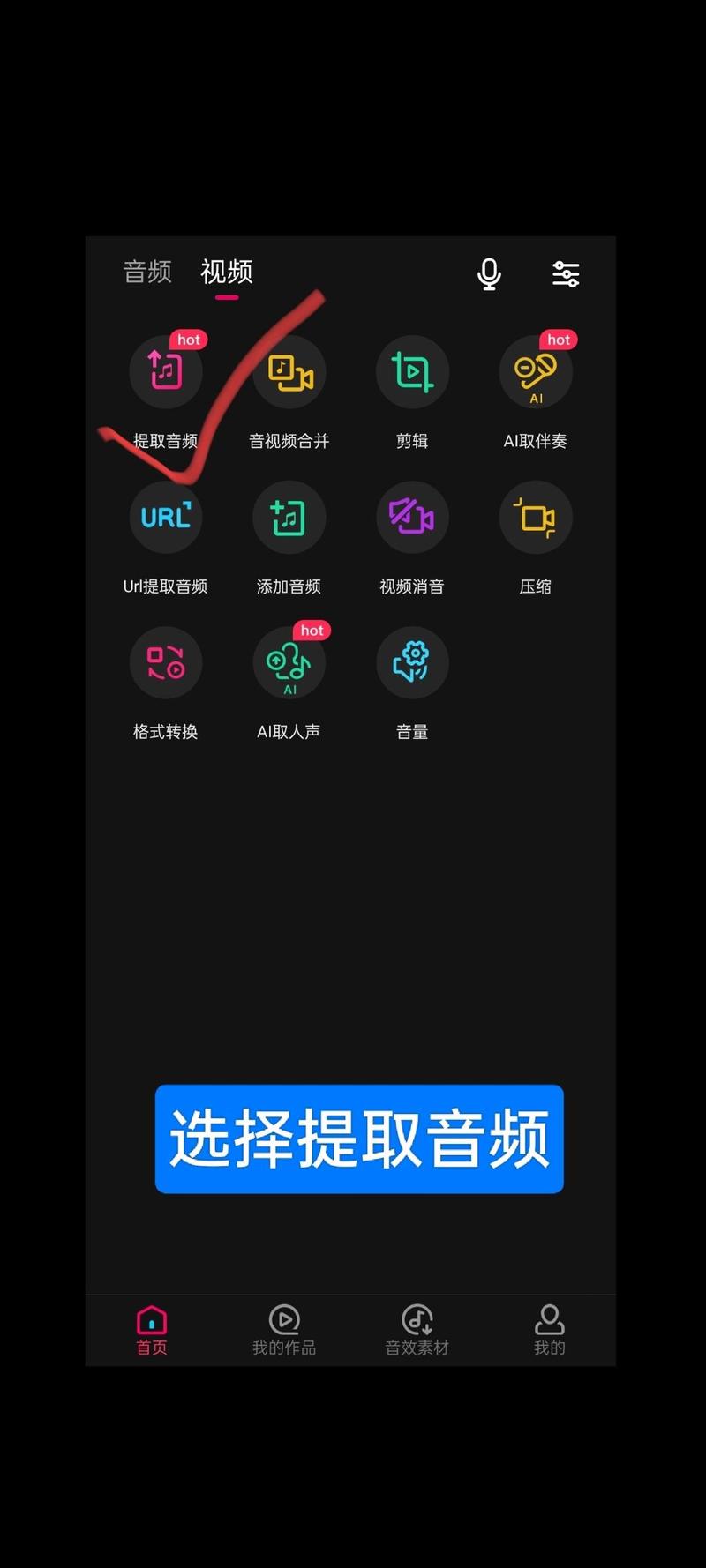
Task: Choose 添加音频 option
Action: pos(289,518)
